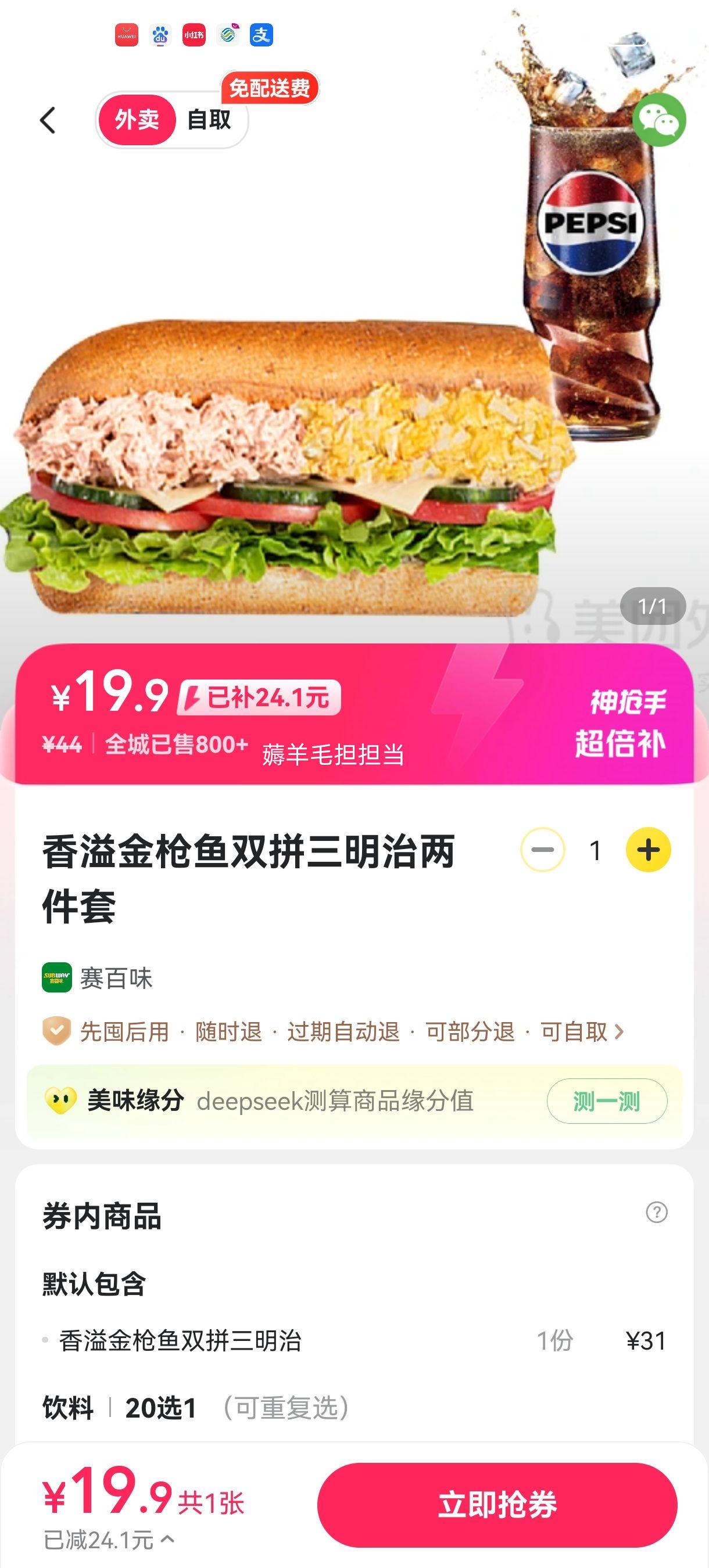Open the Xiaohongshu notification icon
709x1568 pixels.
pyautogui.click(x=195, y=35)
